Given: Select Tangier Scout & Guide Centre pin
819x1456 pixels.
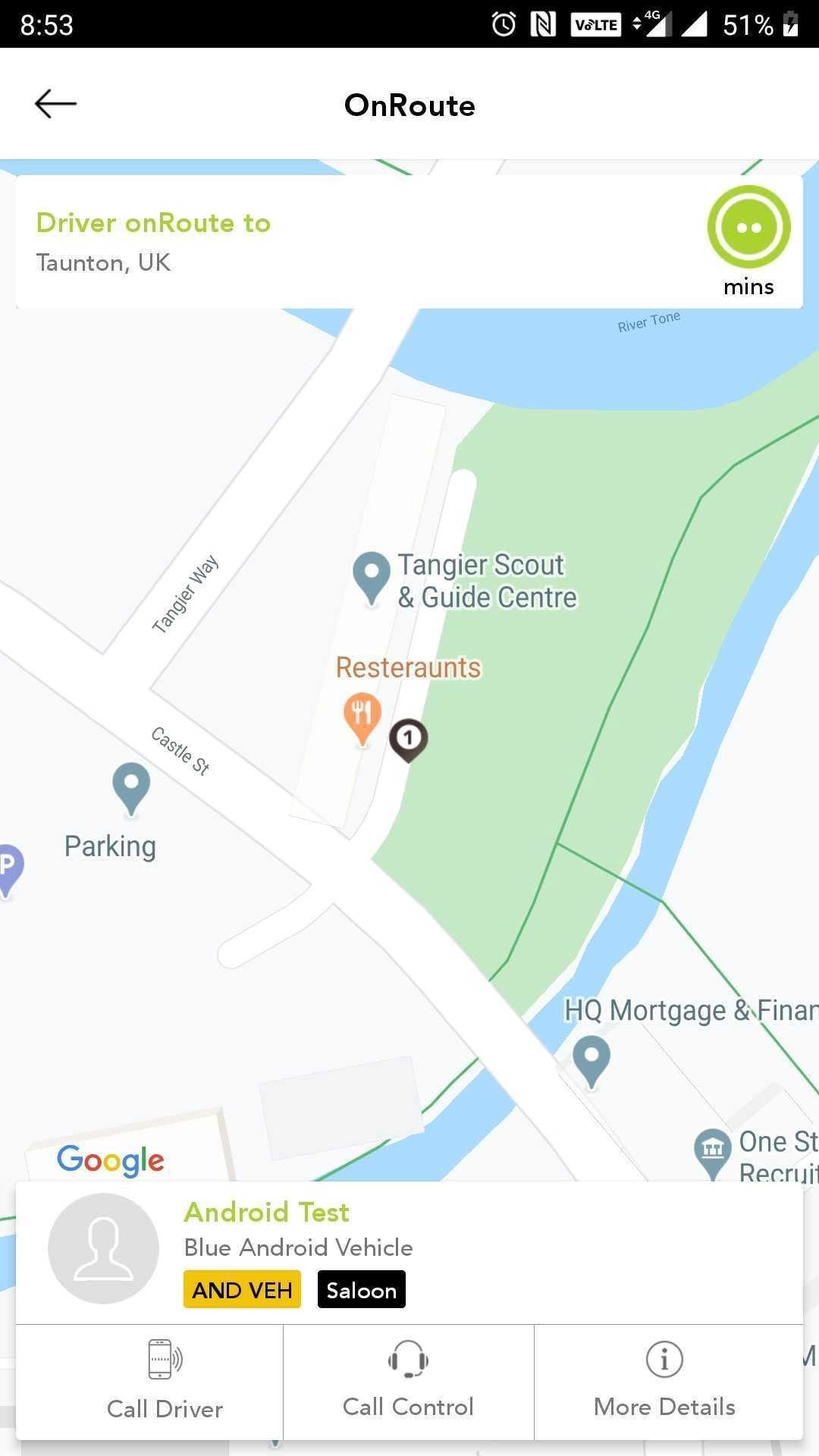Looking at the screenshot, I should click(x=372, y=576).
